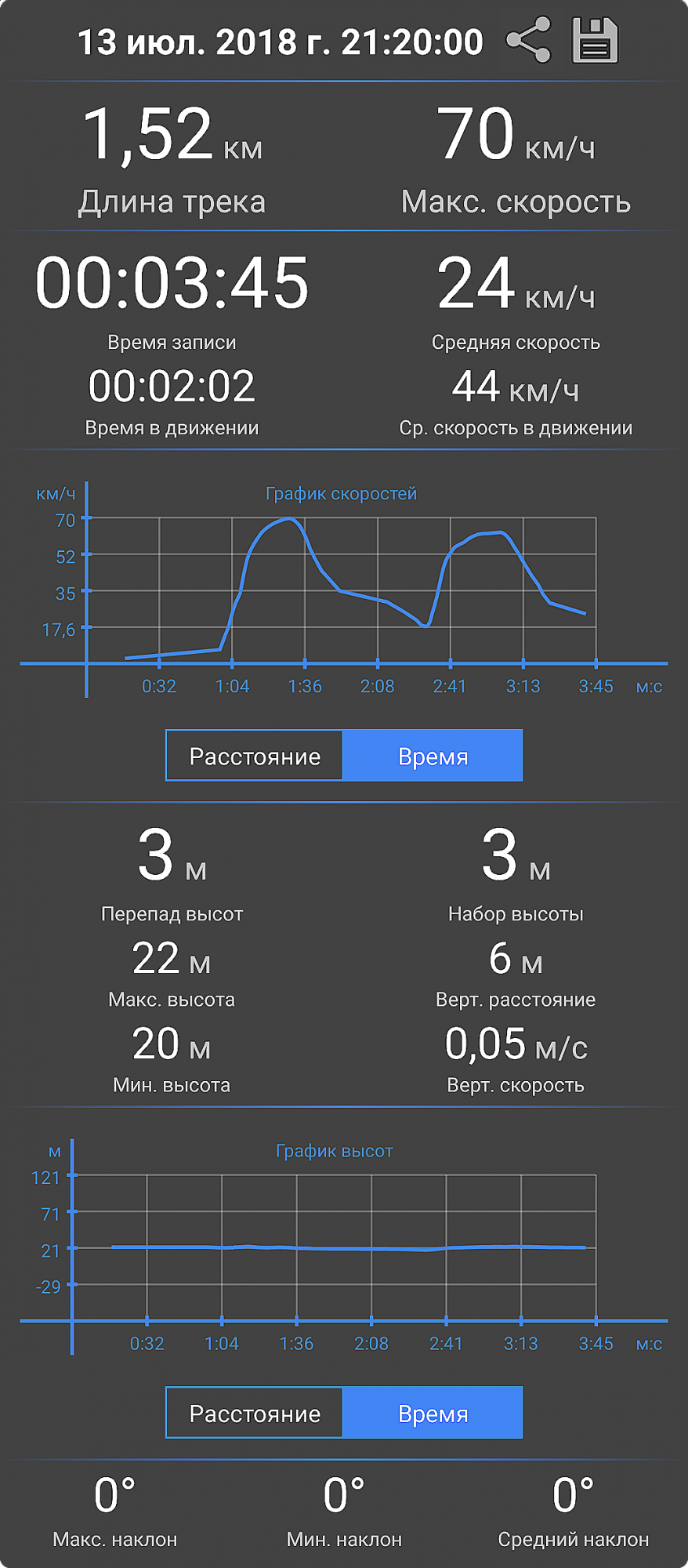
Task: Save the track with the floppy icon
Action: [595, 40]
